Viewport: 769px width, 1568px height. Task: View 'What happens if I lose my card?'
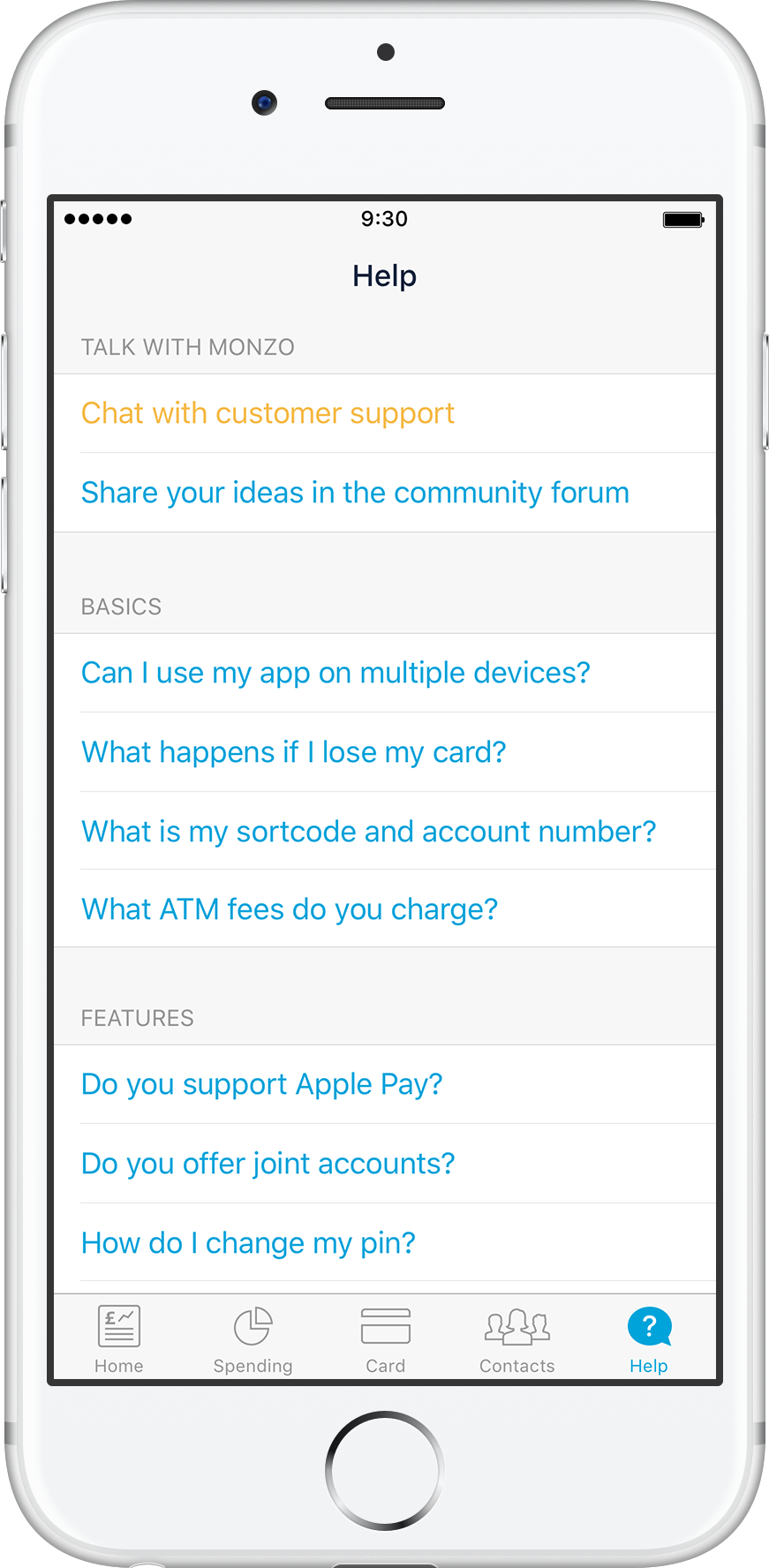pyautogui.click(x=293, y=752)
